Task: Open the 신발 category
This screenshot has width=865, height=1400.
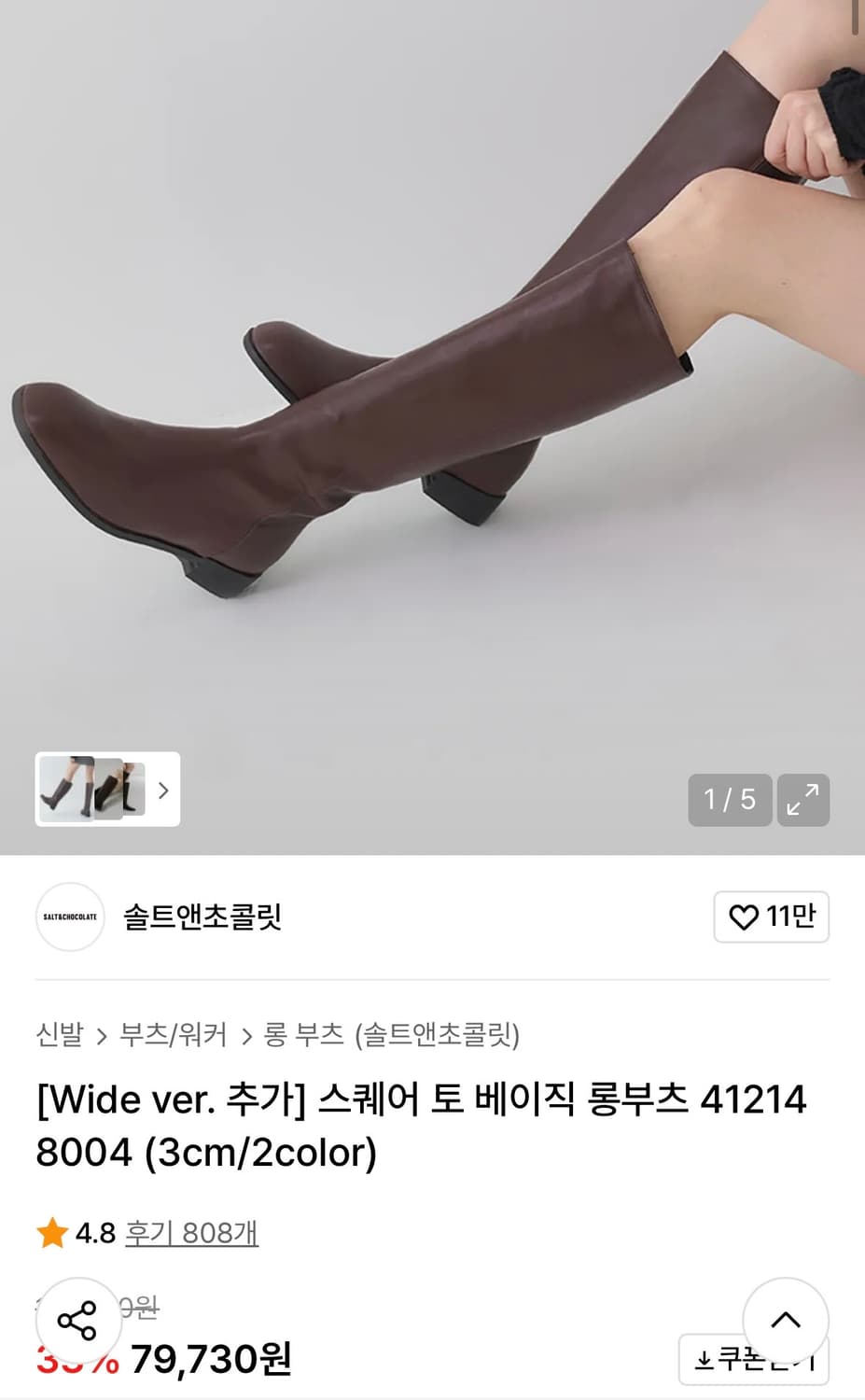Action: coord(58,1035)
